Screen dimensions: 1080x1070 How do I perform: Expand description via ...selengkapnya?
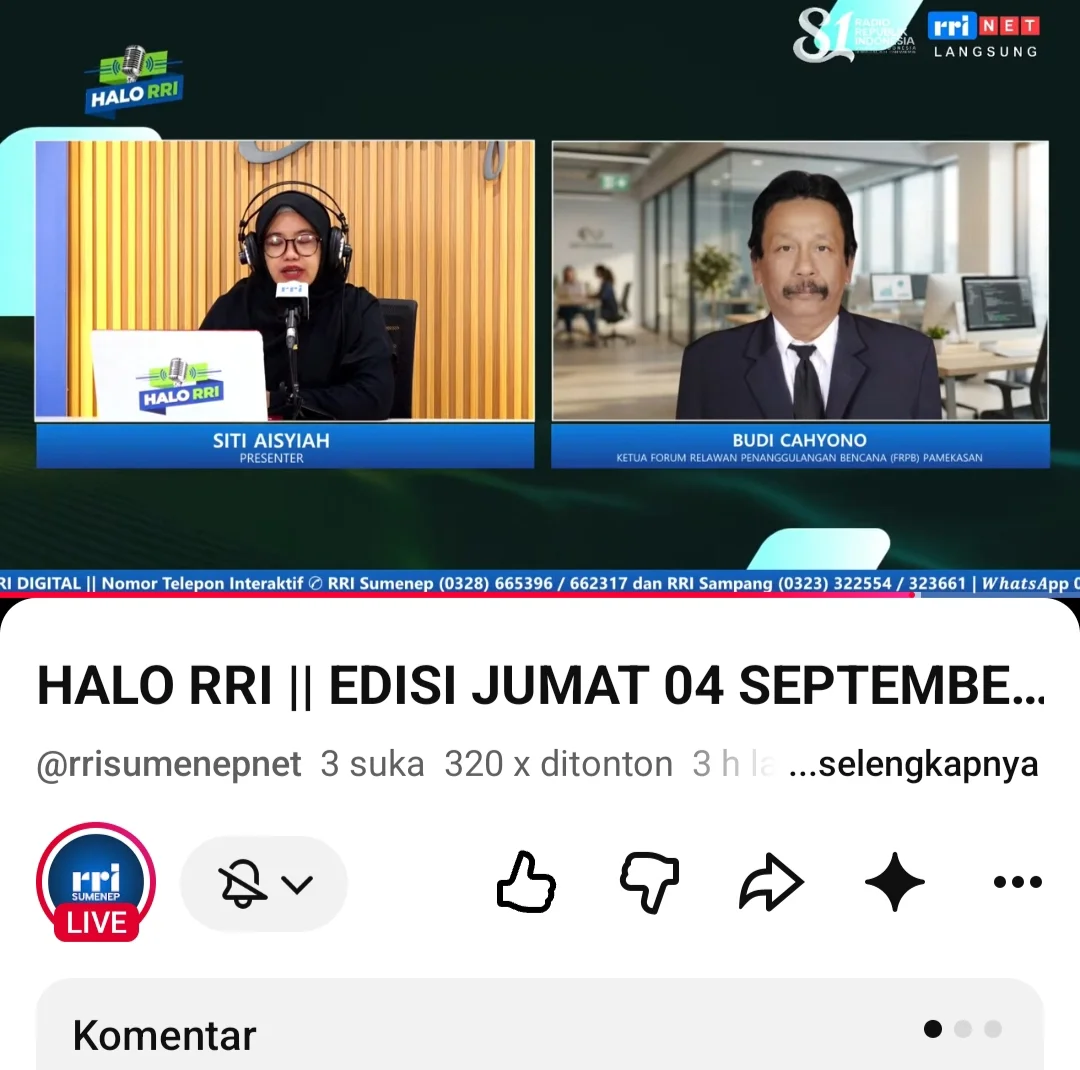pos(913,764)
